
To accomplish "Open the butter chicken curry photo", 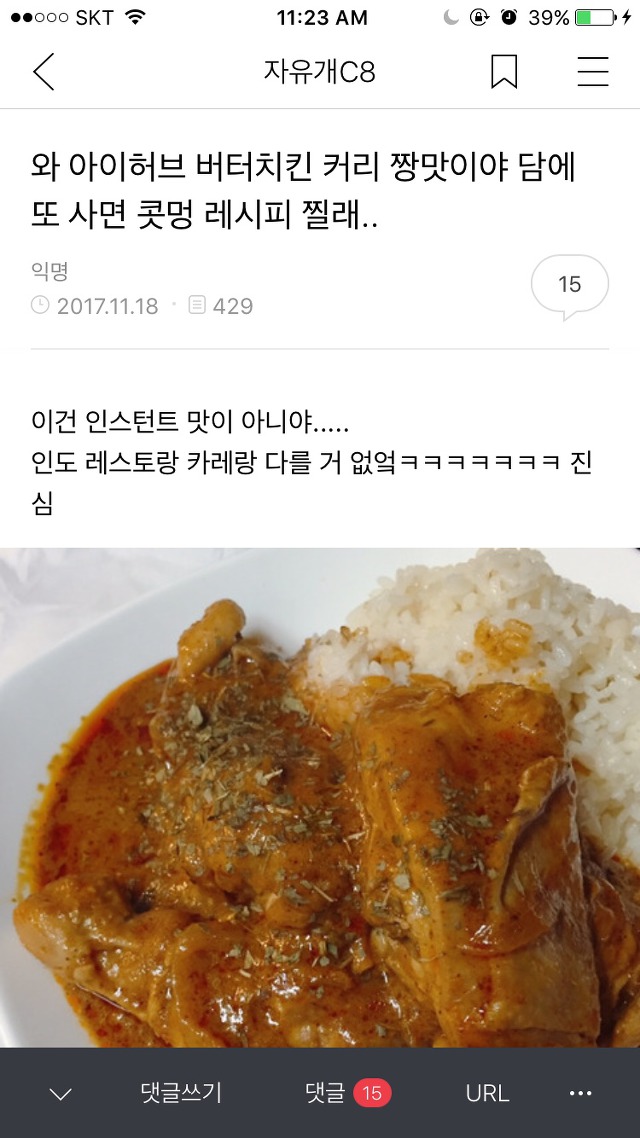I will pos(320,798).
